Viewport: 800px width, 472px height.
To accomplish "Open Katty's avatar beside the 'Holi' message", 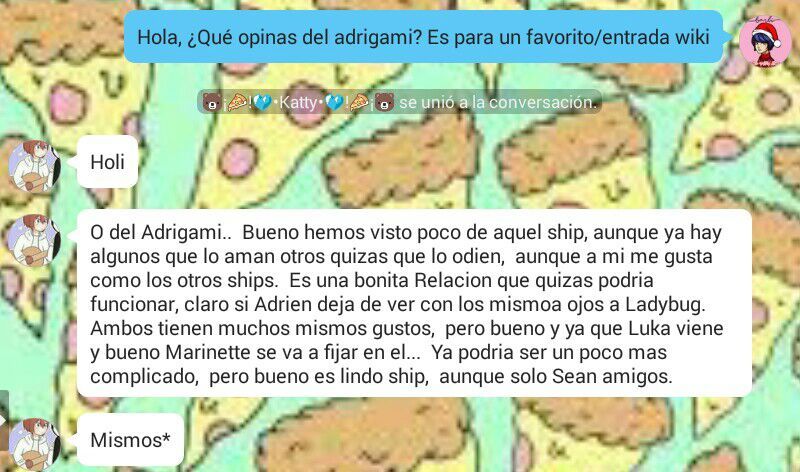I will pyautogui.click(x=34, y=164).
